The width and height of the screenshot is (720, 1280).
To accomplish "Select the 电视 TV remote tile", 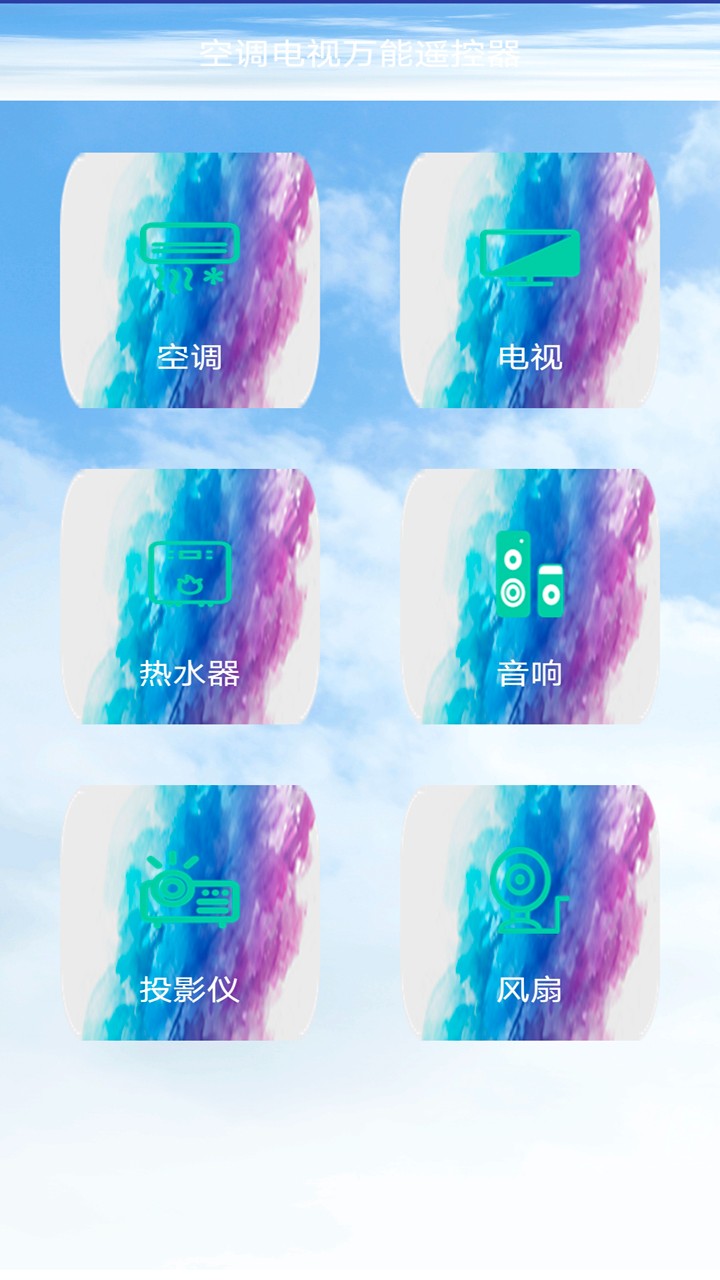I will click(530, 281).
